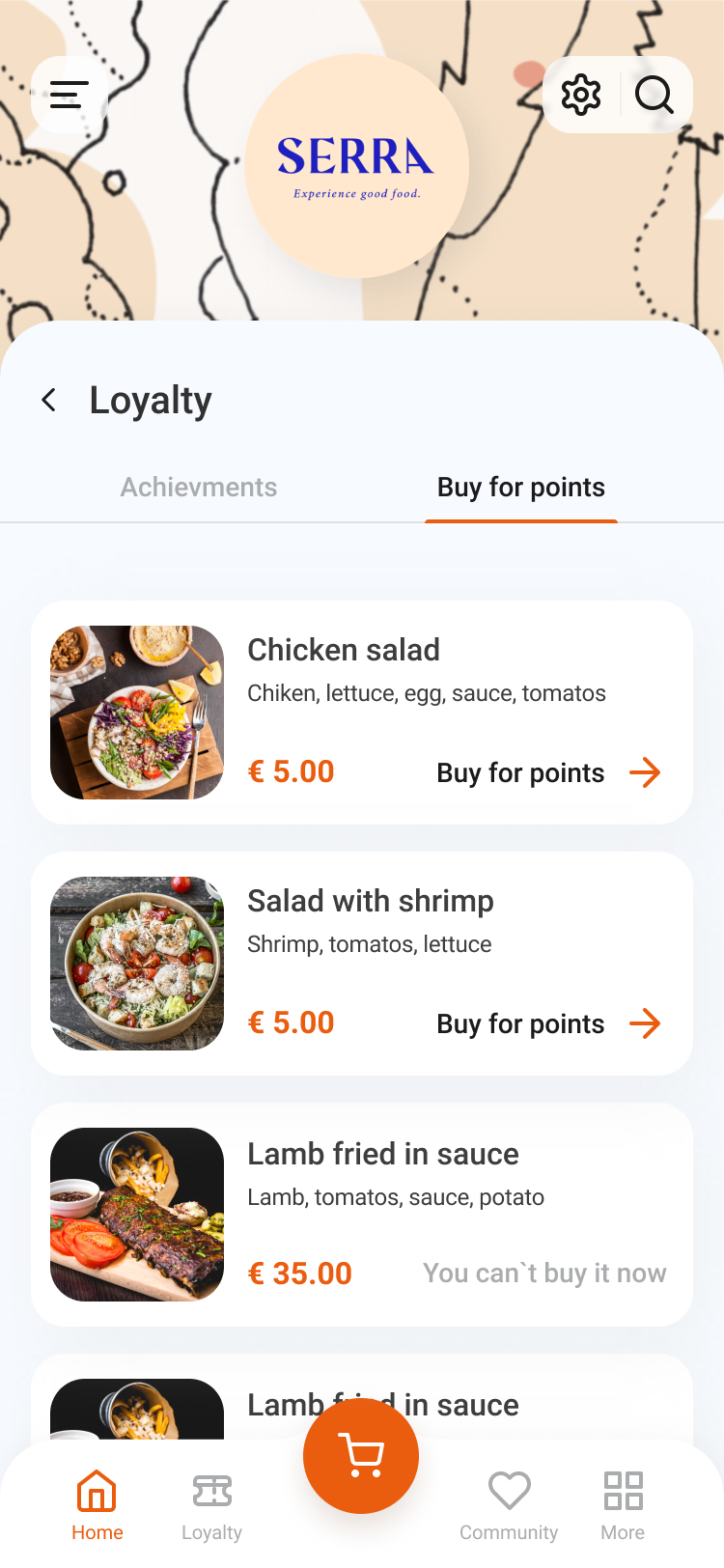The height and width of the screenshot is (1568, 724).
Task: Click the search magnifier icon
Action: (x=654, y=95)
